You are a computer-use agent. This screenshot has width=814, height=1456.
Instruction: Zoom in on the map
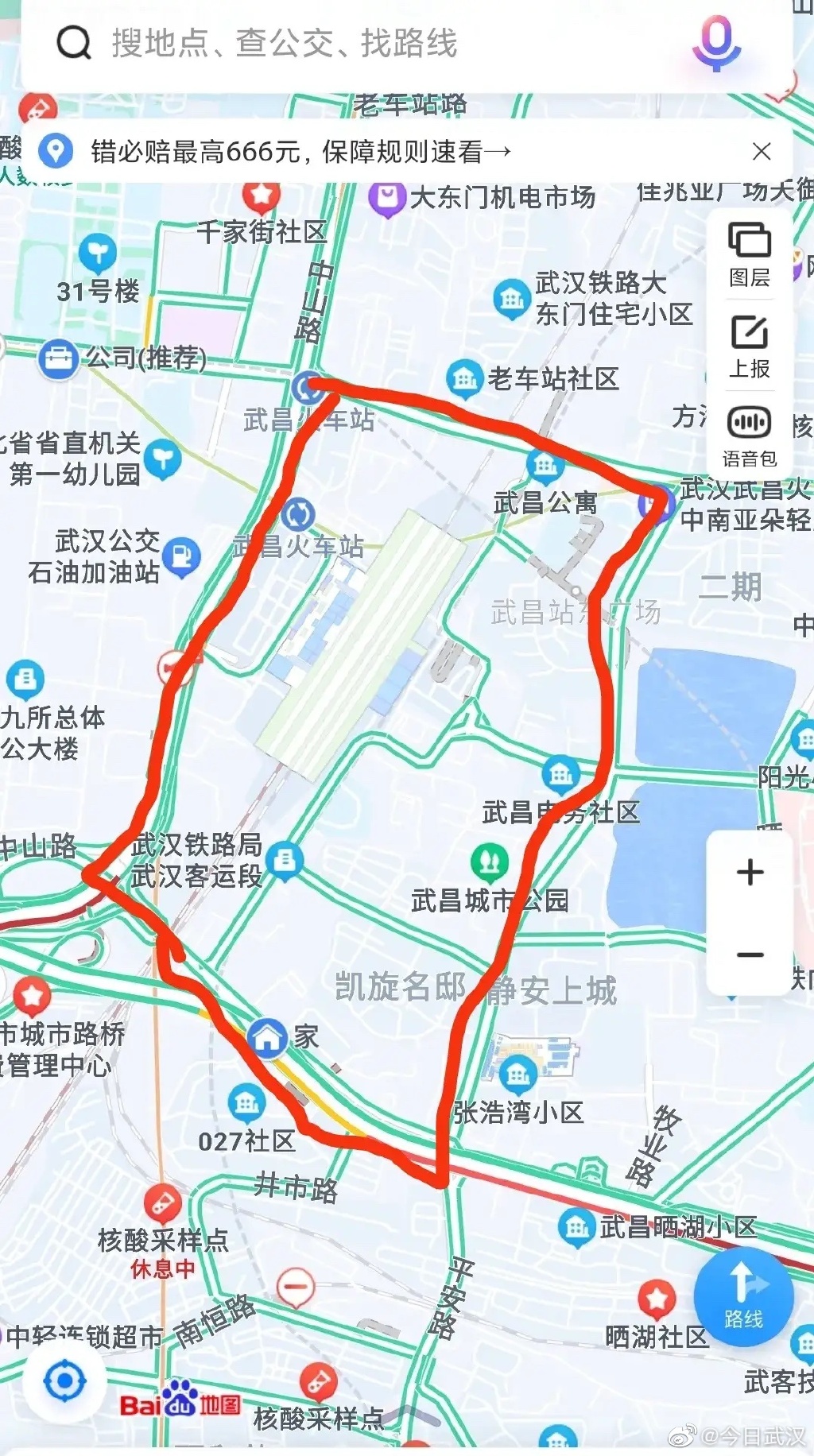[750, 873]
